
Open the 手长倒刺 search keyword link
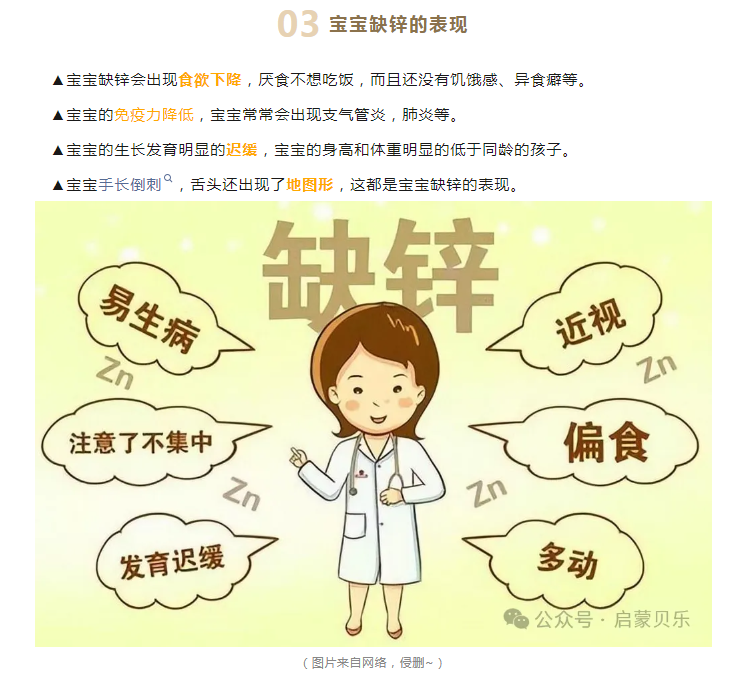click(x=135, y=185)
